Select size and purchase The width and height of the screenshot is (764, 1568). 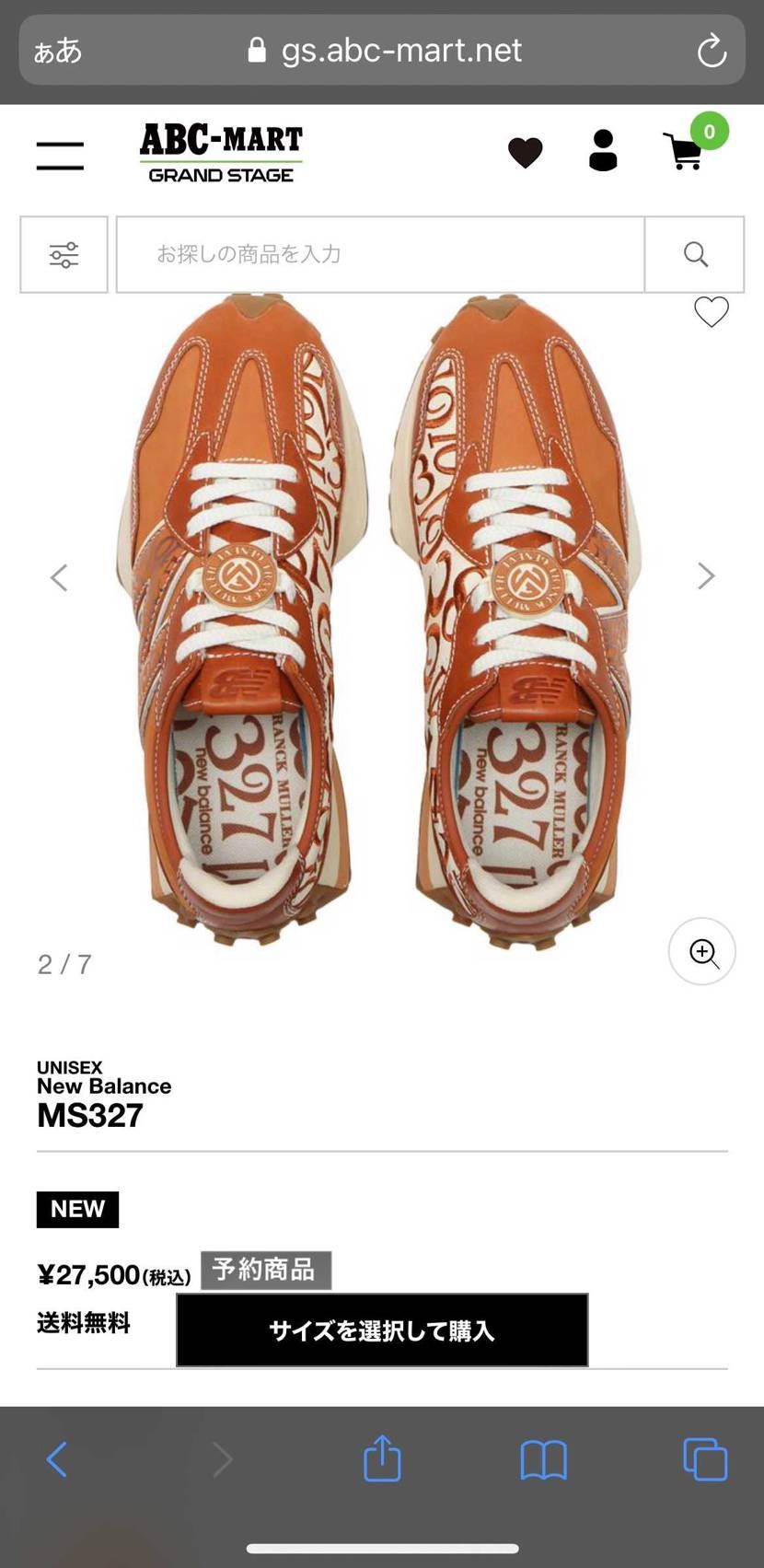pyautogui.click(x=382, y=1330)
